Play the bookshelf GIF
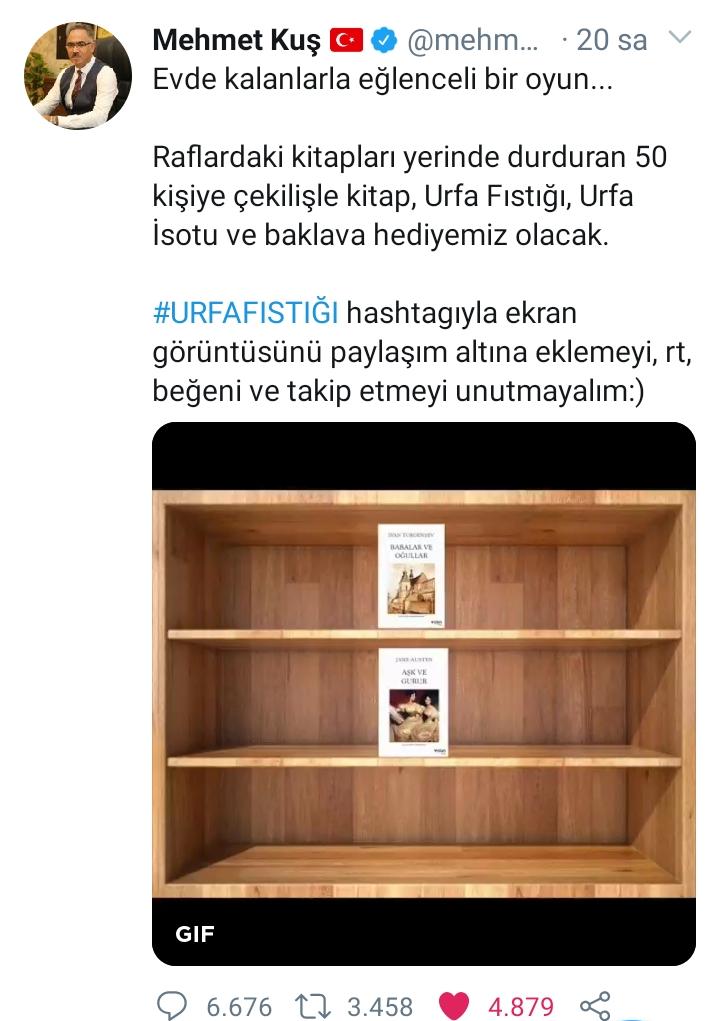The height and width of the screenshot is (1021, 720). [423, 693]
